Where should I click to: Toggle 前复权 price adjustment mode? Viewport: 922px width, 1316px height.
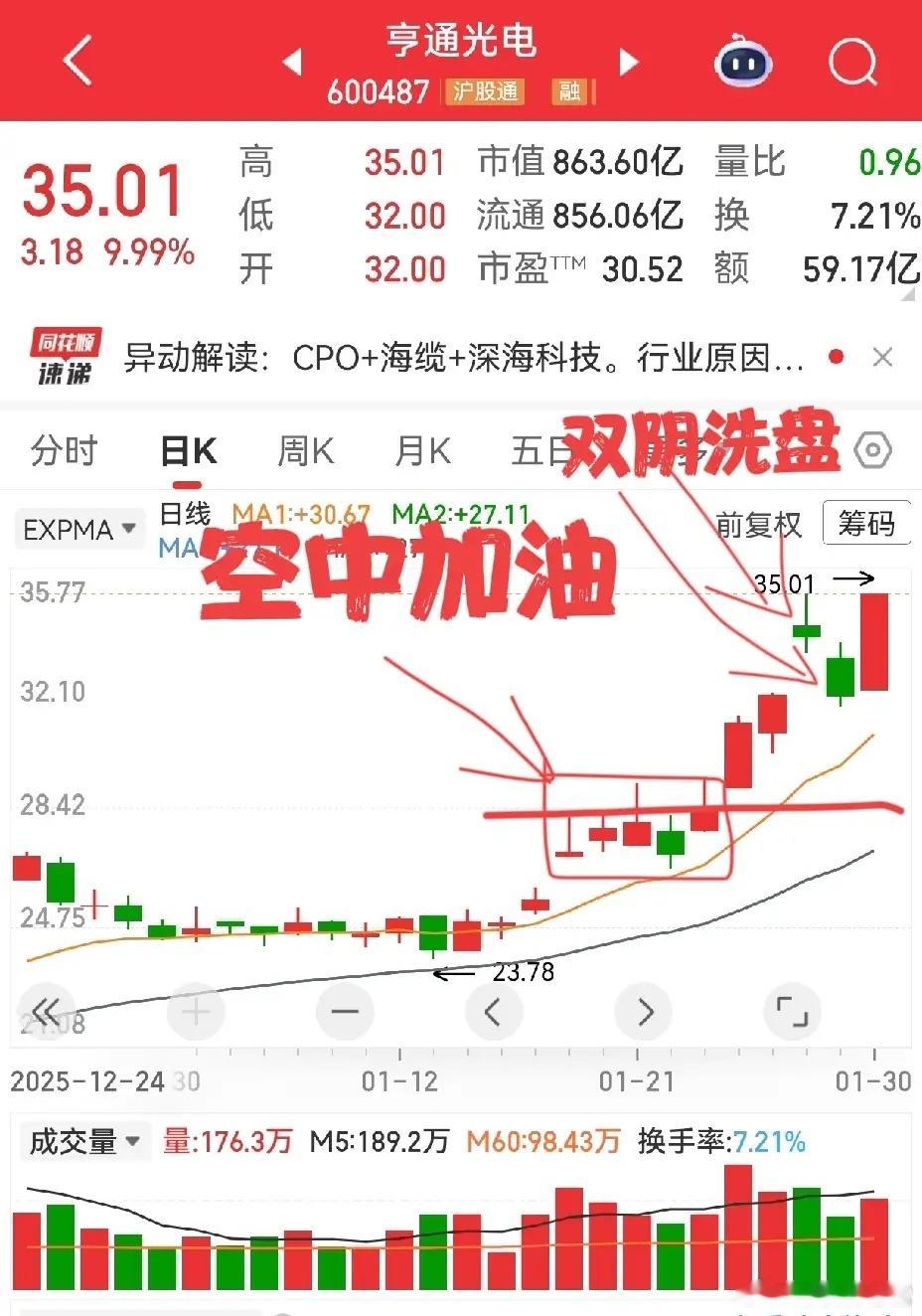[758, 525]
